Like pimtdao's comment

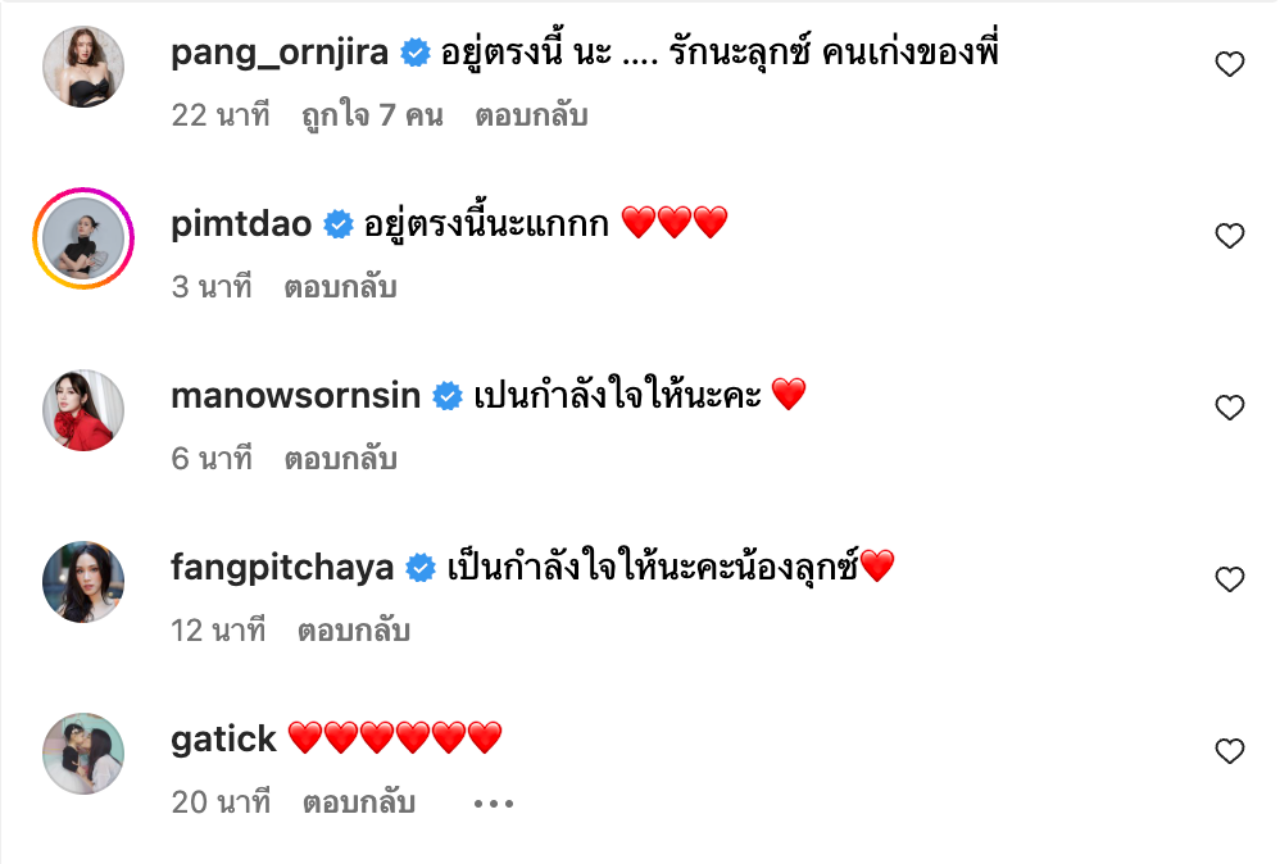1229,237
